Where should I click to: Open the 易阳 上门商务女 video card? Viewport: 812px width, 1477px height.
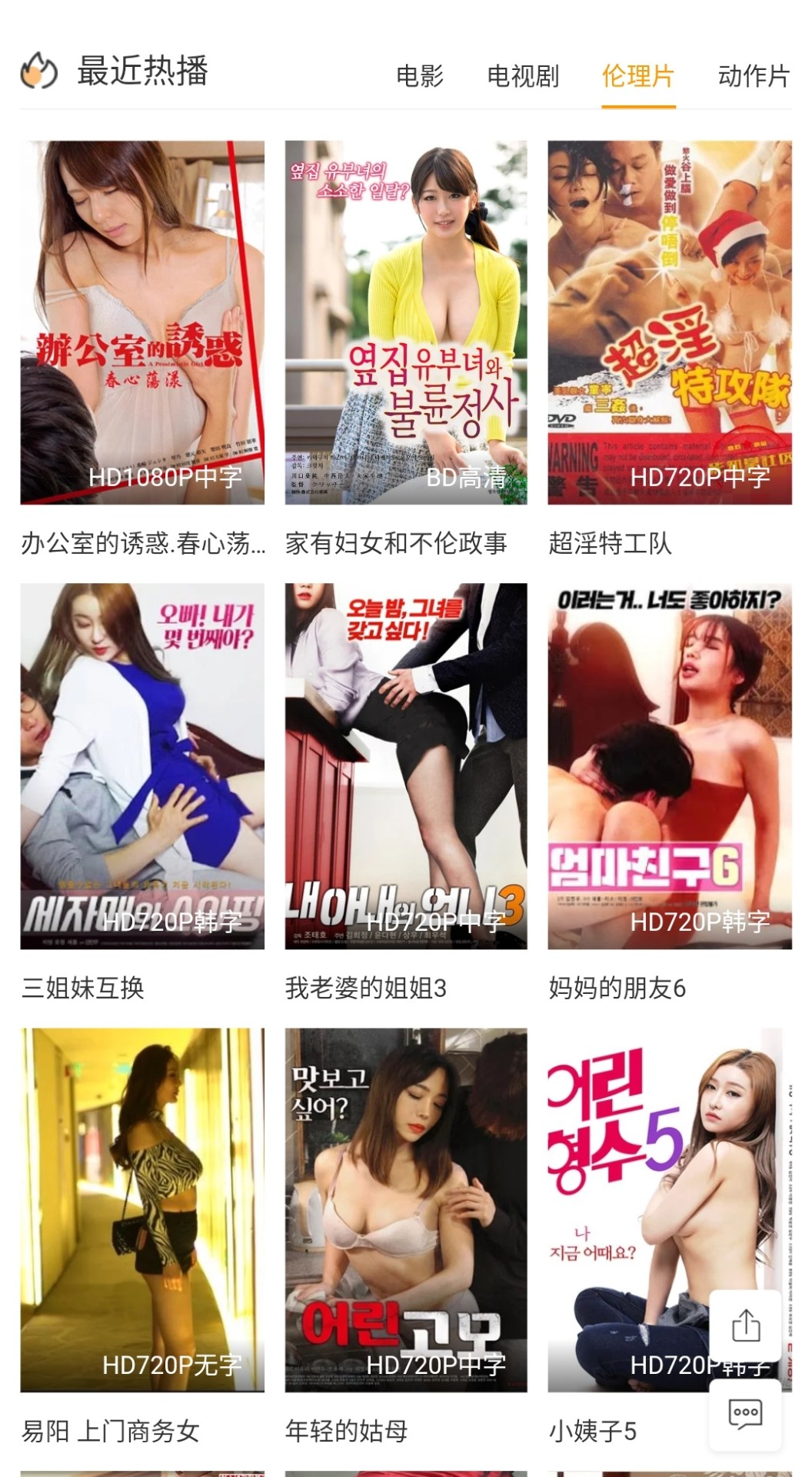[142, 1209]
